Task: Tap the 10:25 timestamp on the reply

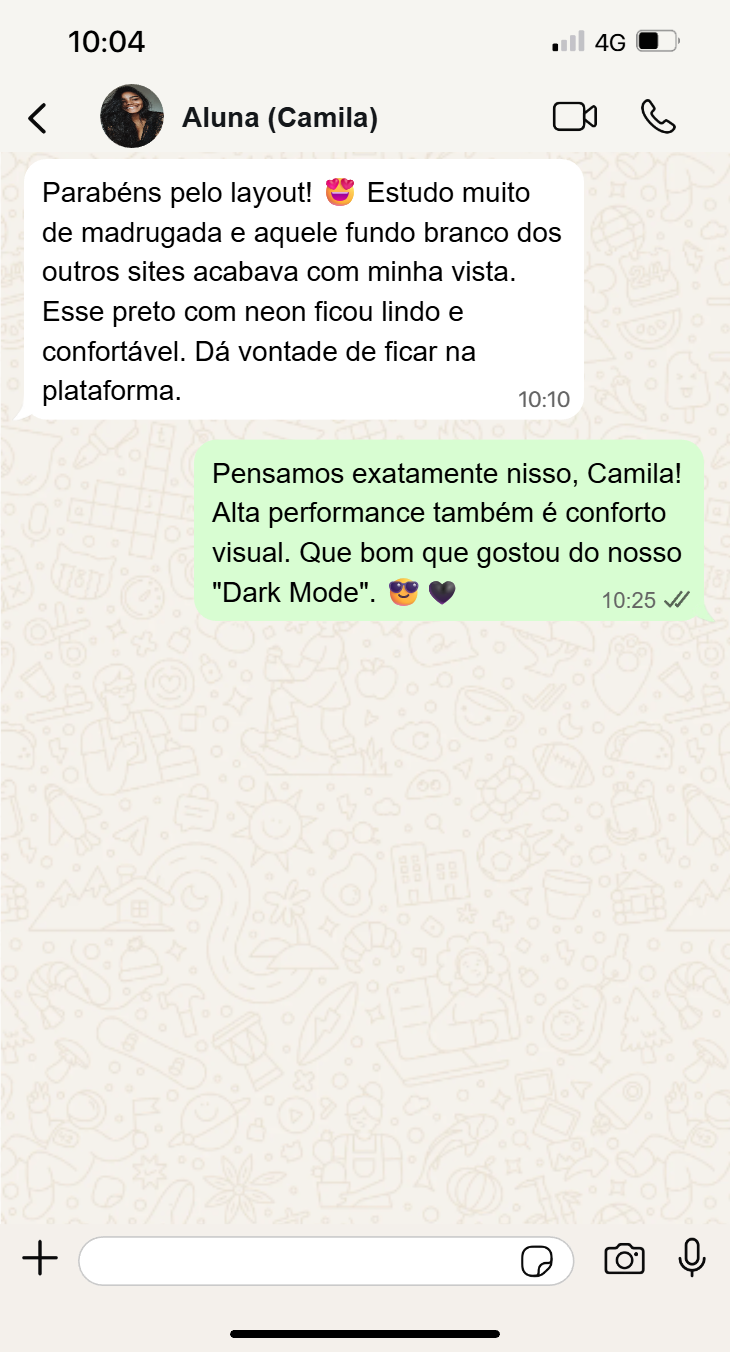Action: 630,600
